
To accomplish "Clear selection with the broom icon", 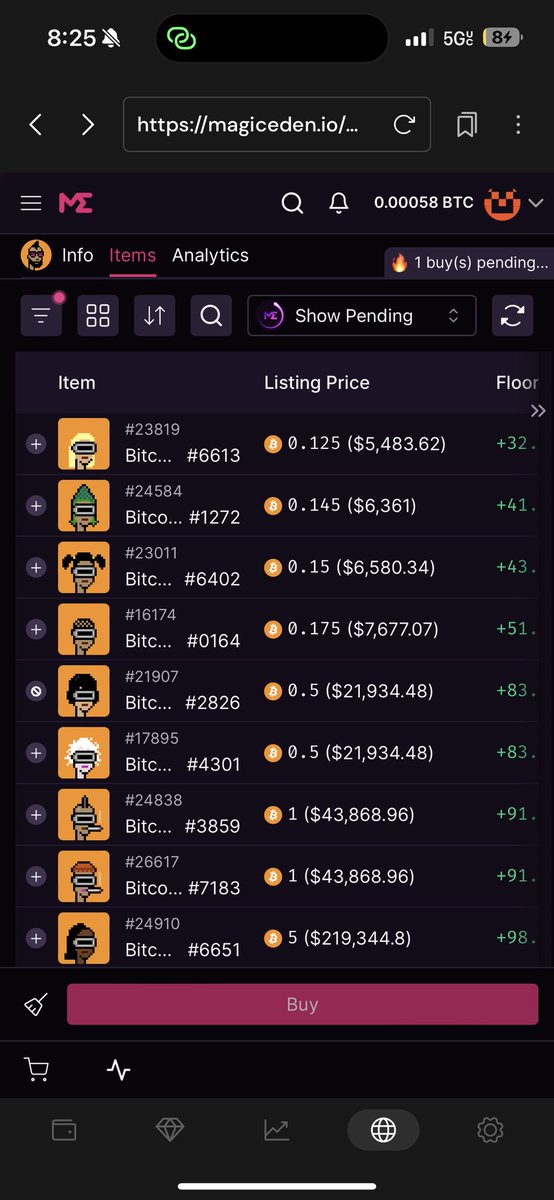I will pos(36,1005).
